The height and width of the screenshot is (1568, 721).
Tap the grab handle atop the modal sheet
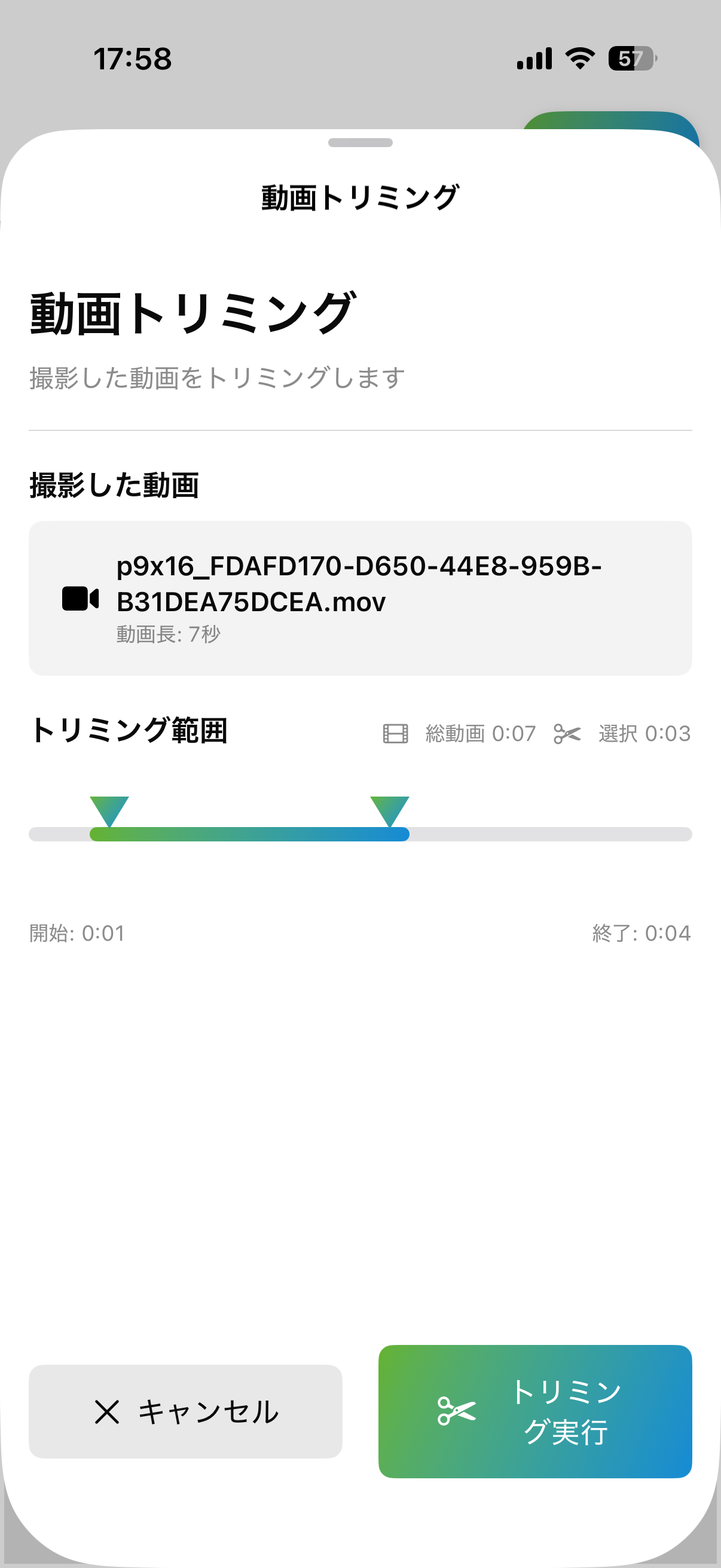point(360,142)
